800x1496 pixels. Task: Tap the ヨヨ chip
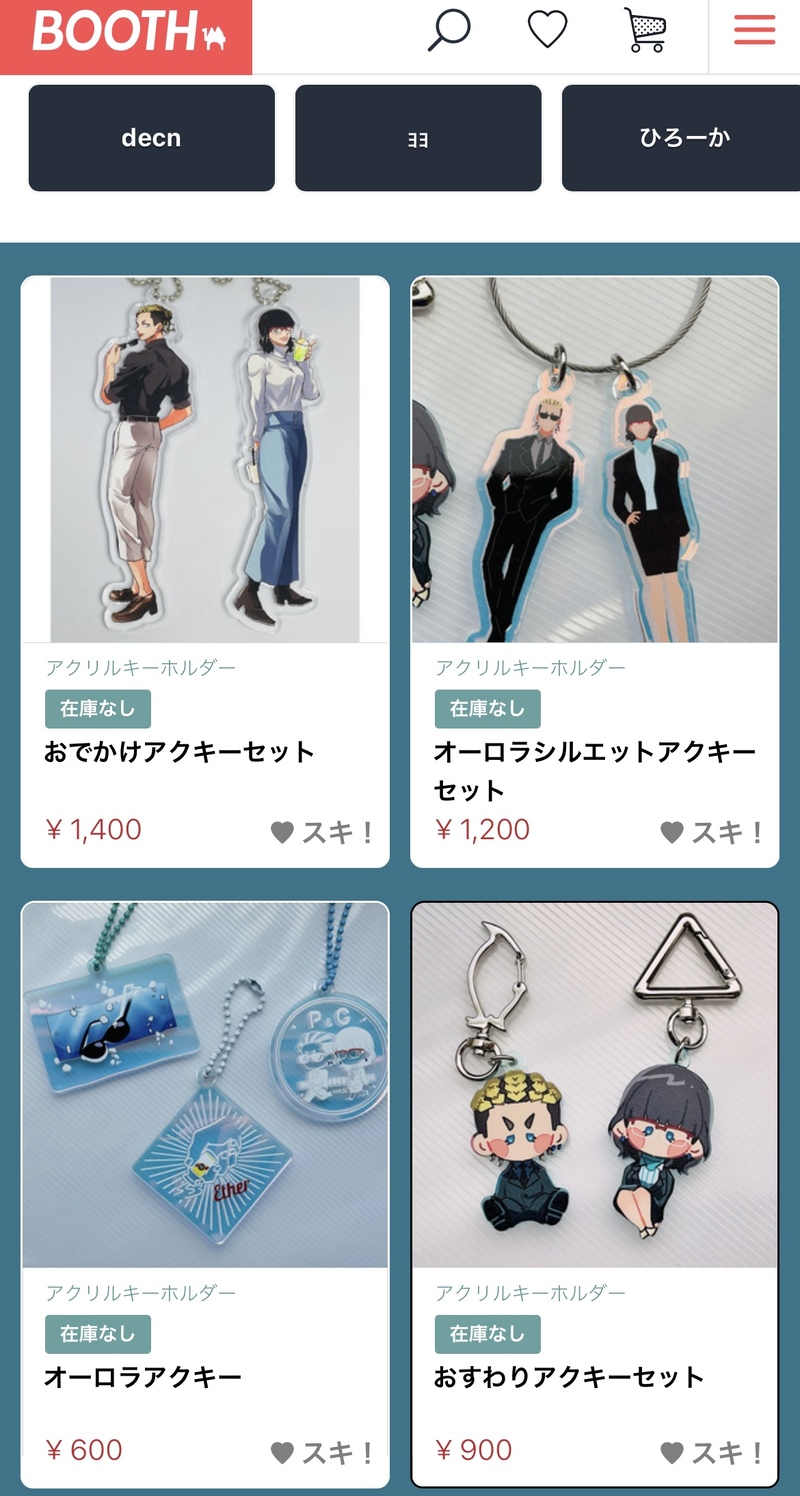pos(418,138)
